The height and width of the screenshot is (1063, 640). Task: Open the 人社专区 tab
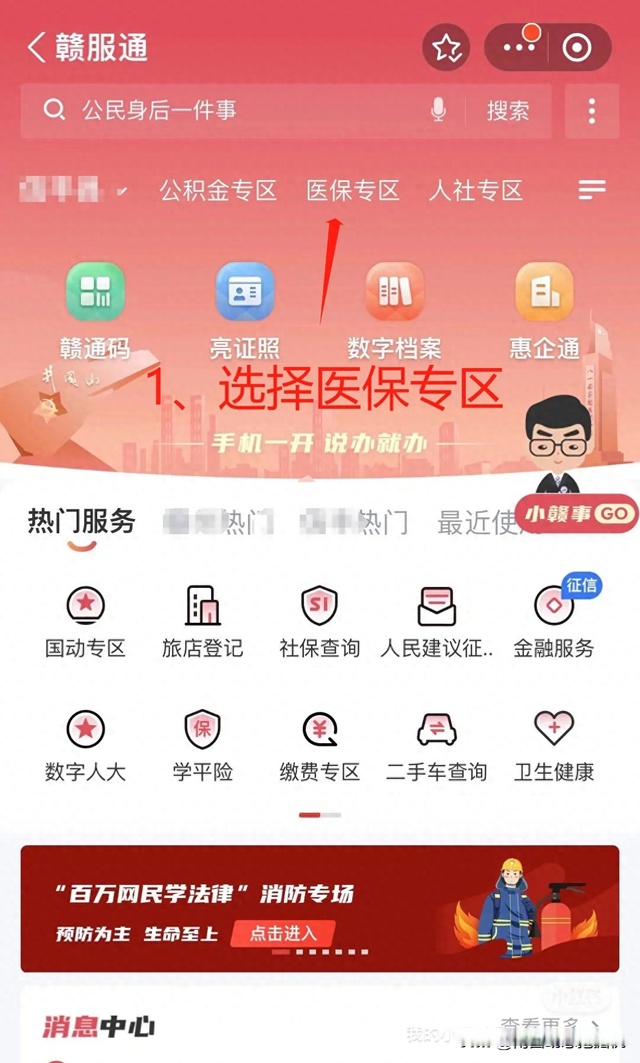pos(476,190)
